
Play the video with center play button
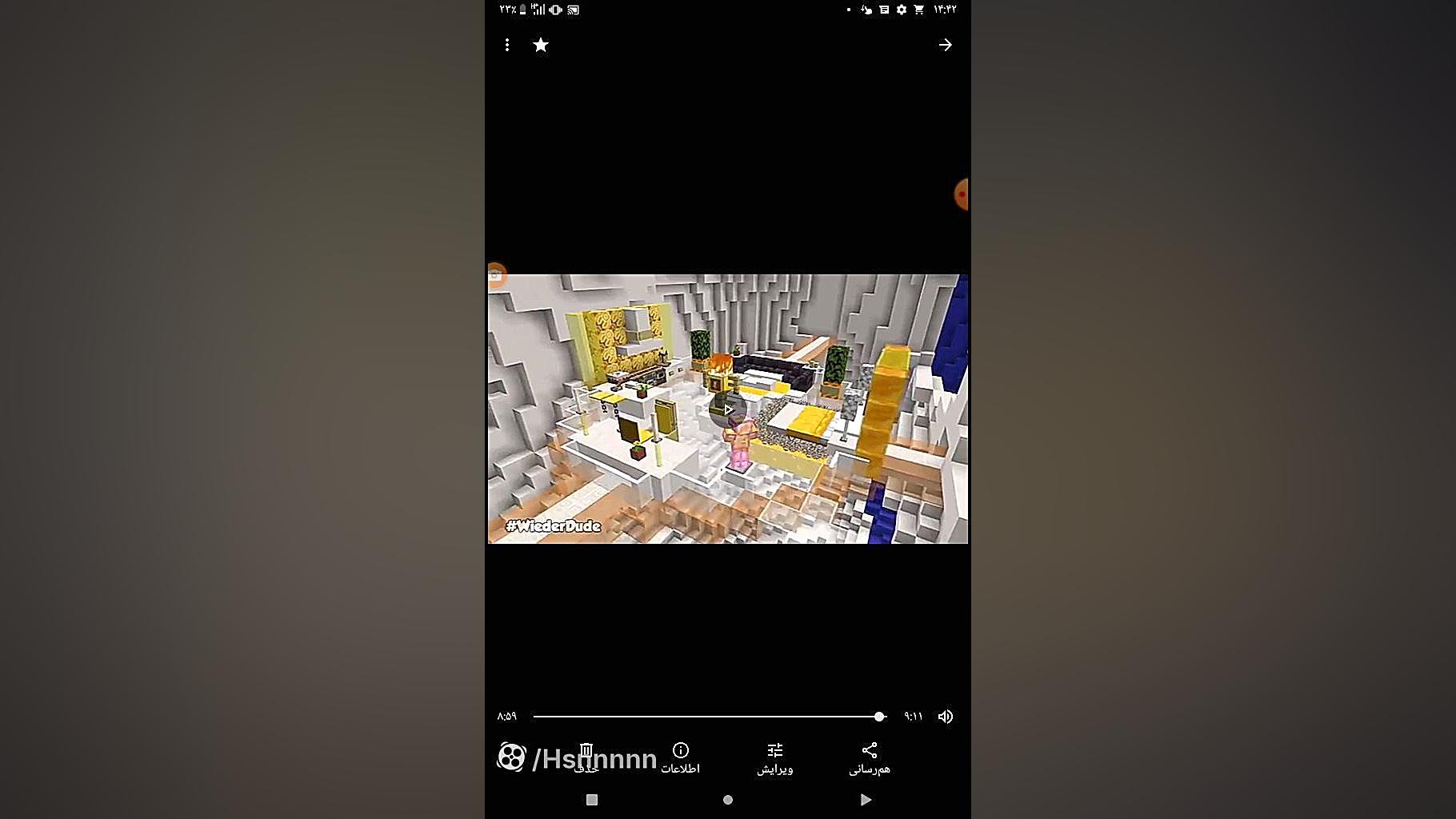click(727, 409)
